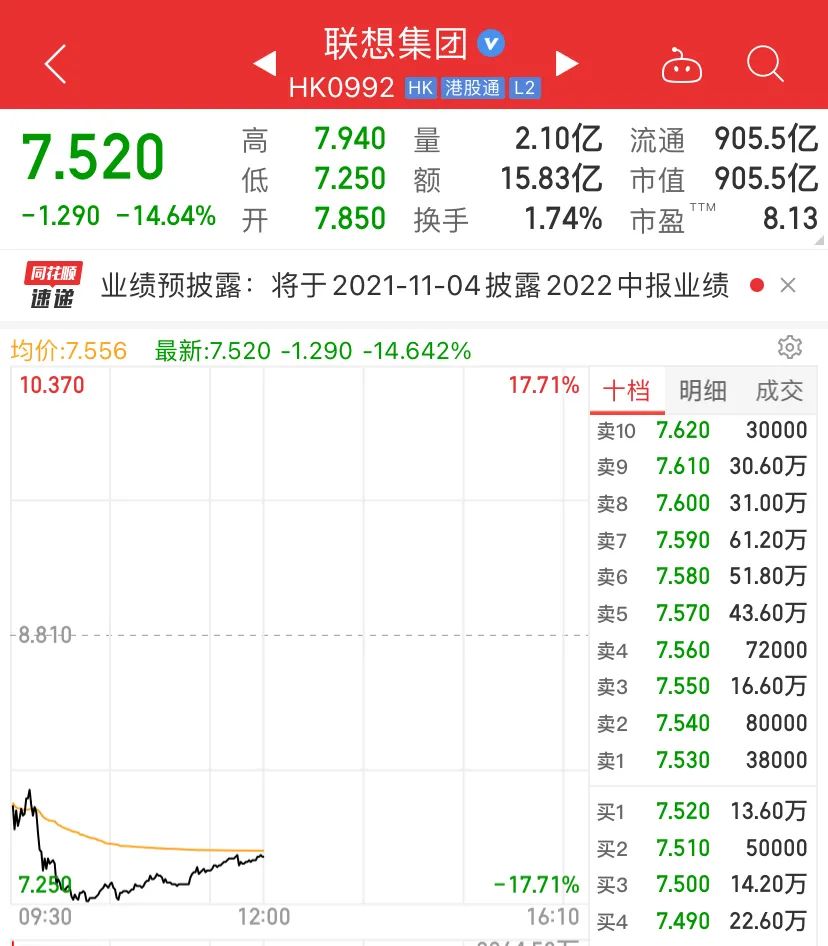Tap the stock name 联想集团
828x946 pixels.
[395, 42]
